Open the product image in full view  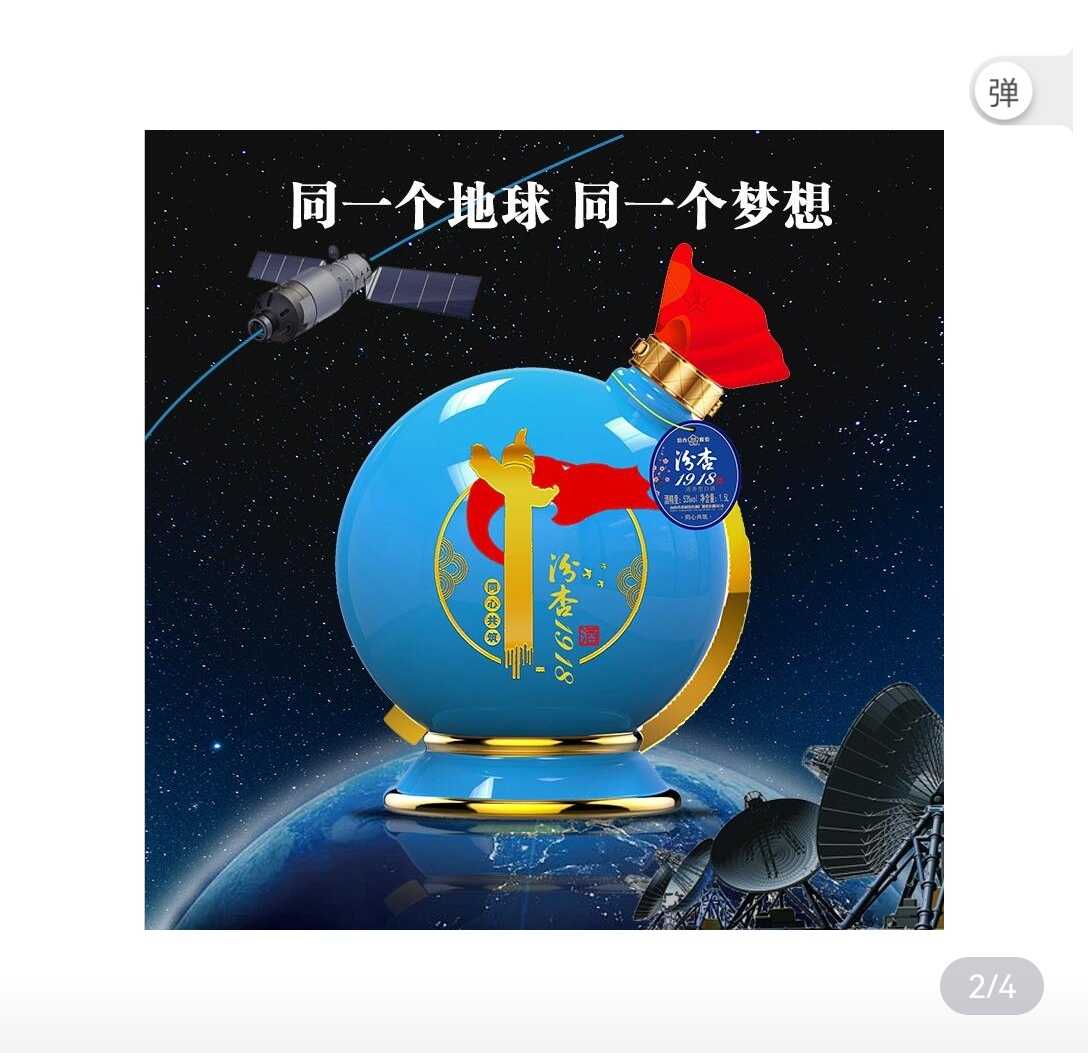click(x=544, y=529)
